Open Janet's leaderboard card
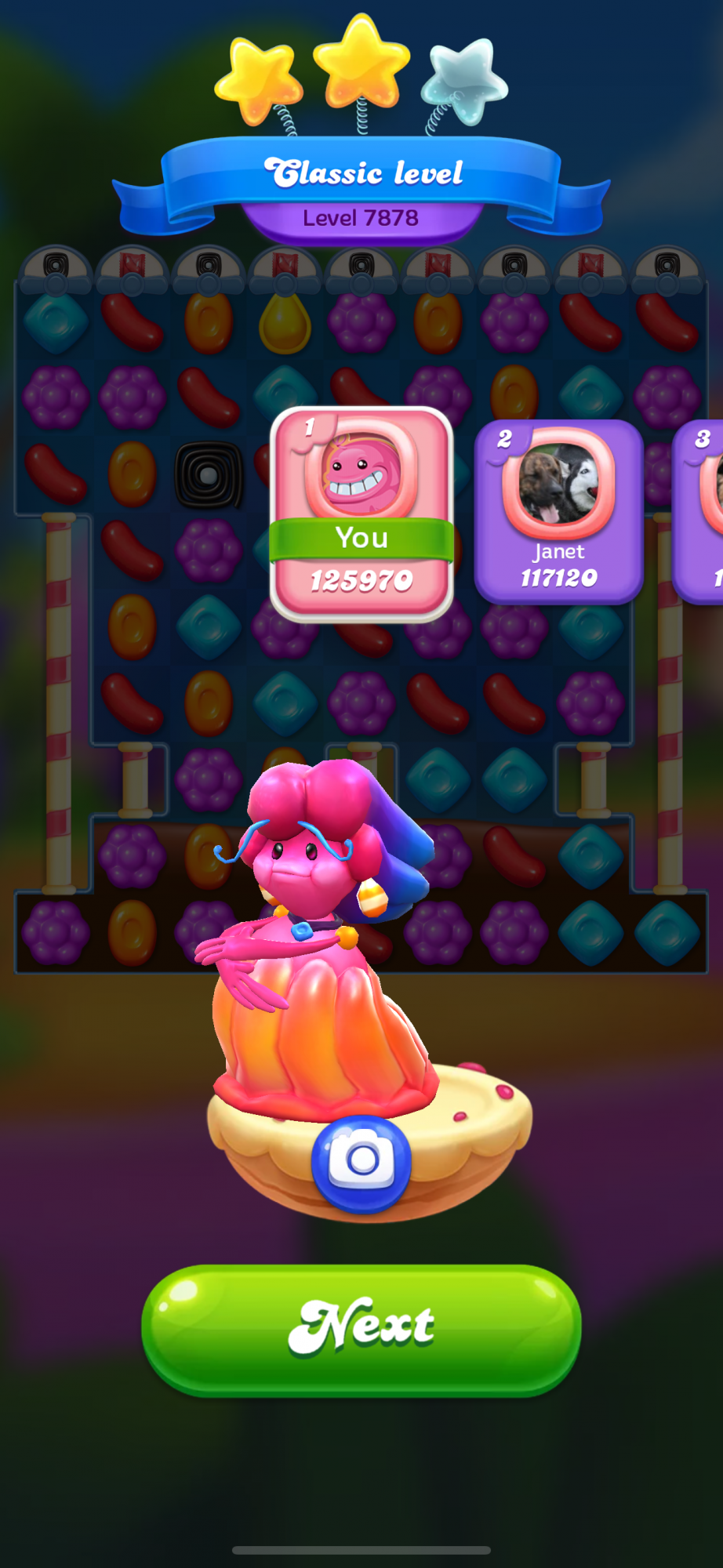 [558, 512]
